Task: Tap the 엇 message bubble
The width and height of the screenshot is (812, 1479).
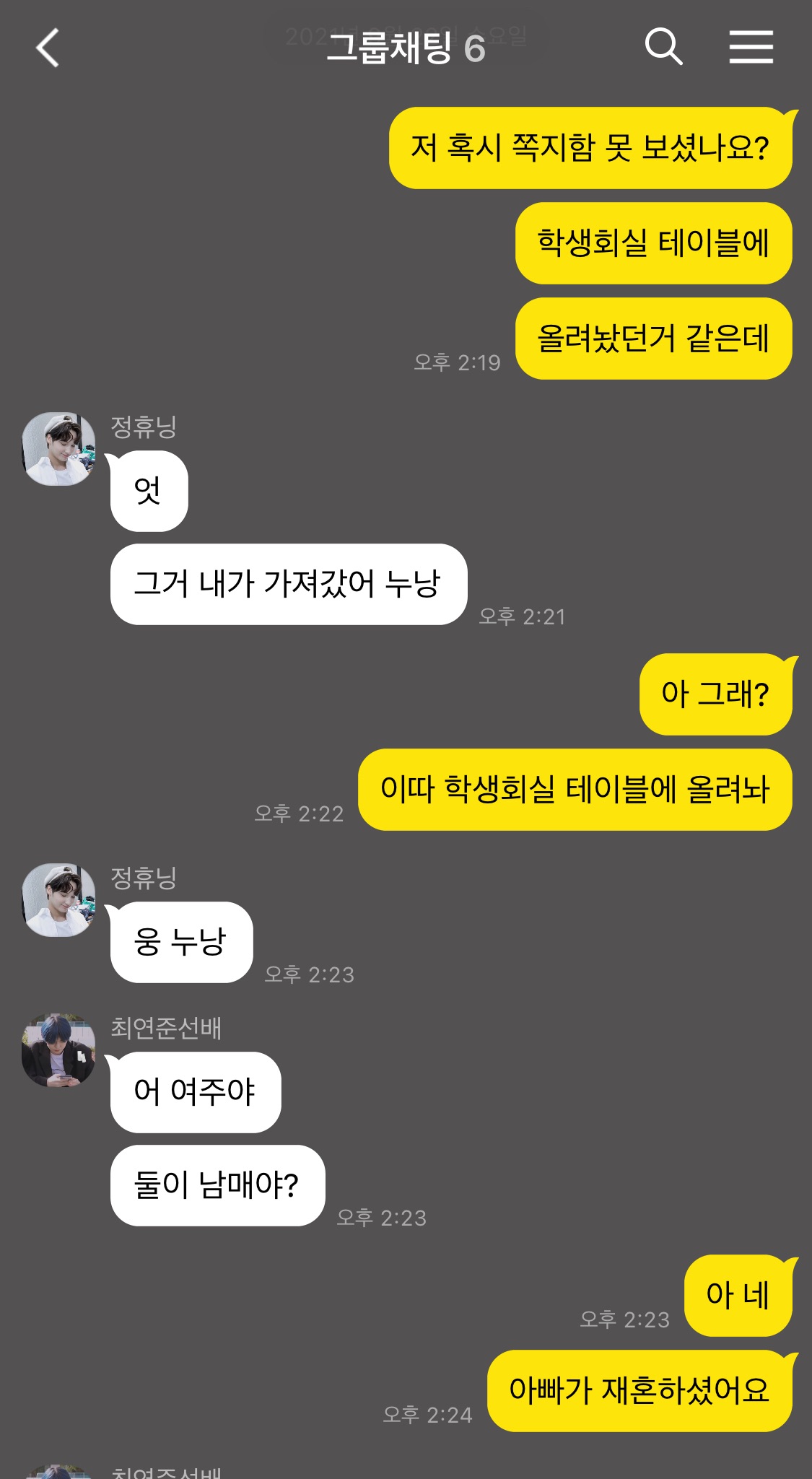Action: [x=148, y=489]
